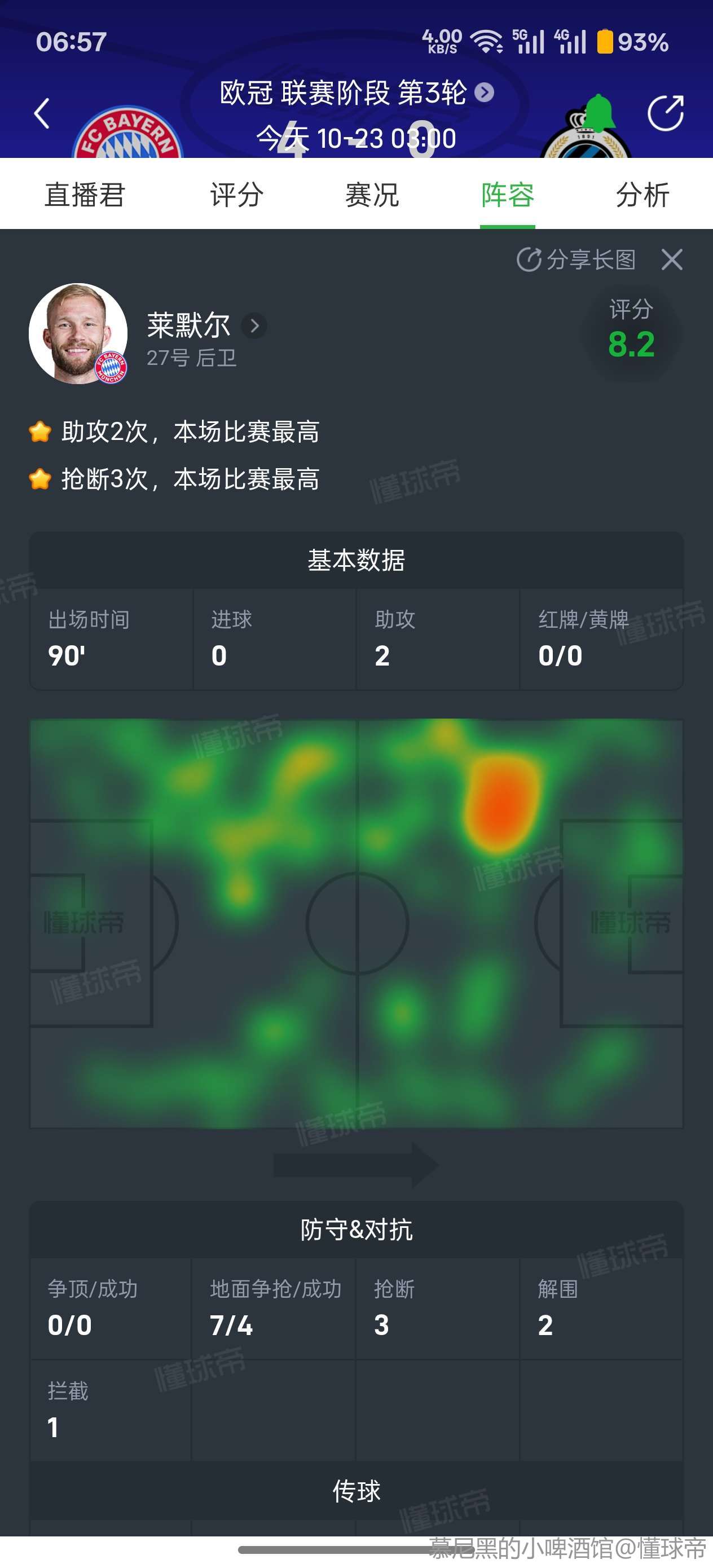This screenshot has width=713, height=1568.
Task: Tap 莱默尔's avatar photo
Action: coord(78,333)
